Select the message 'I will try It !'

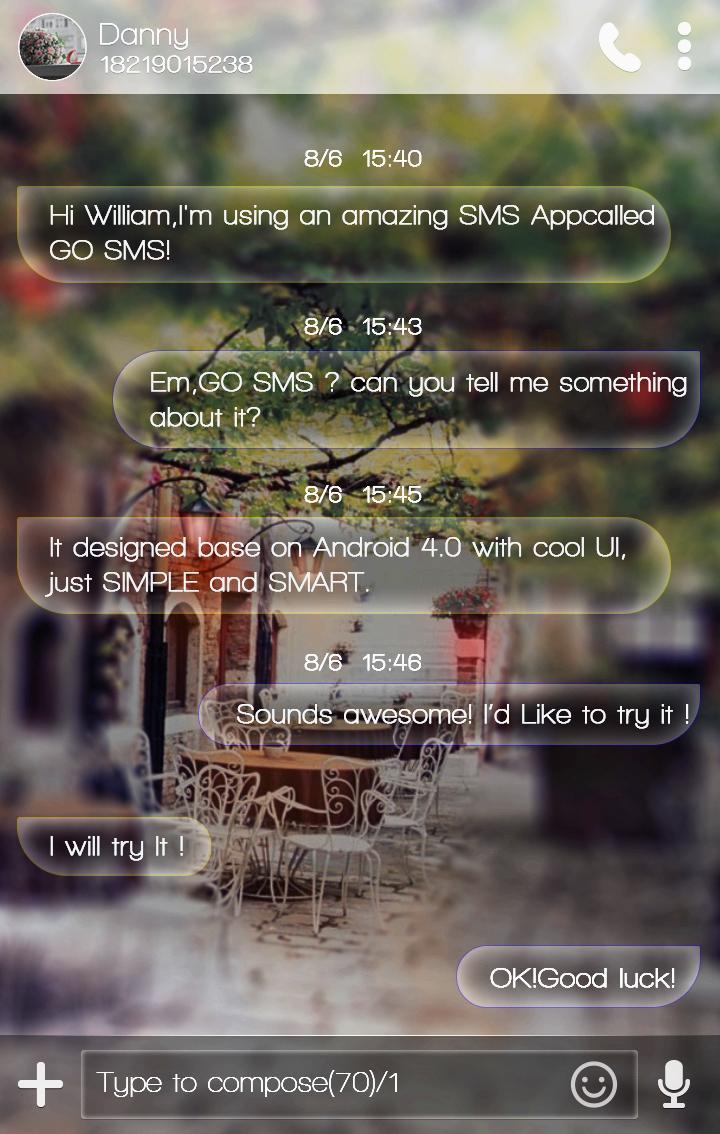113,845
